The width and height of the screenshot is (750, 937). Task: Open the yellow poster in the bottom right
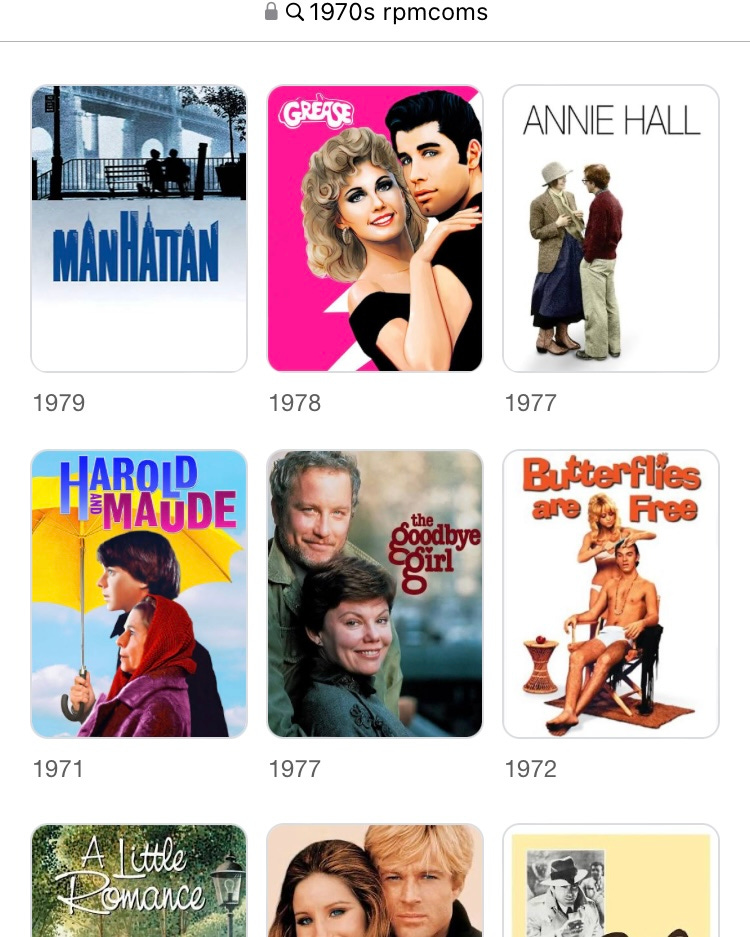(610, 880)
